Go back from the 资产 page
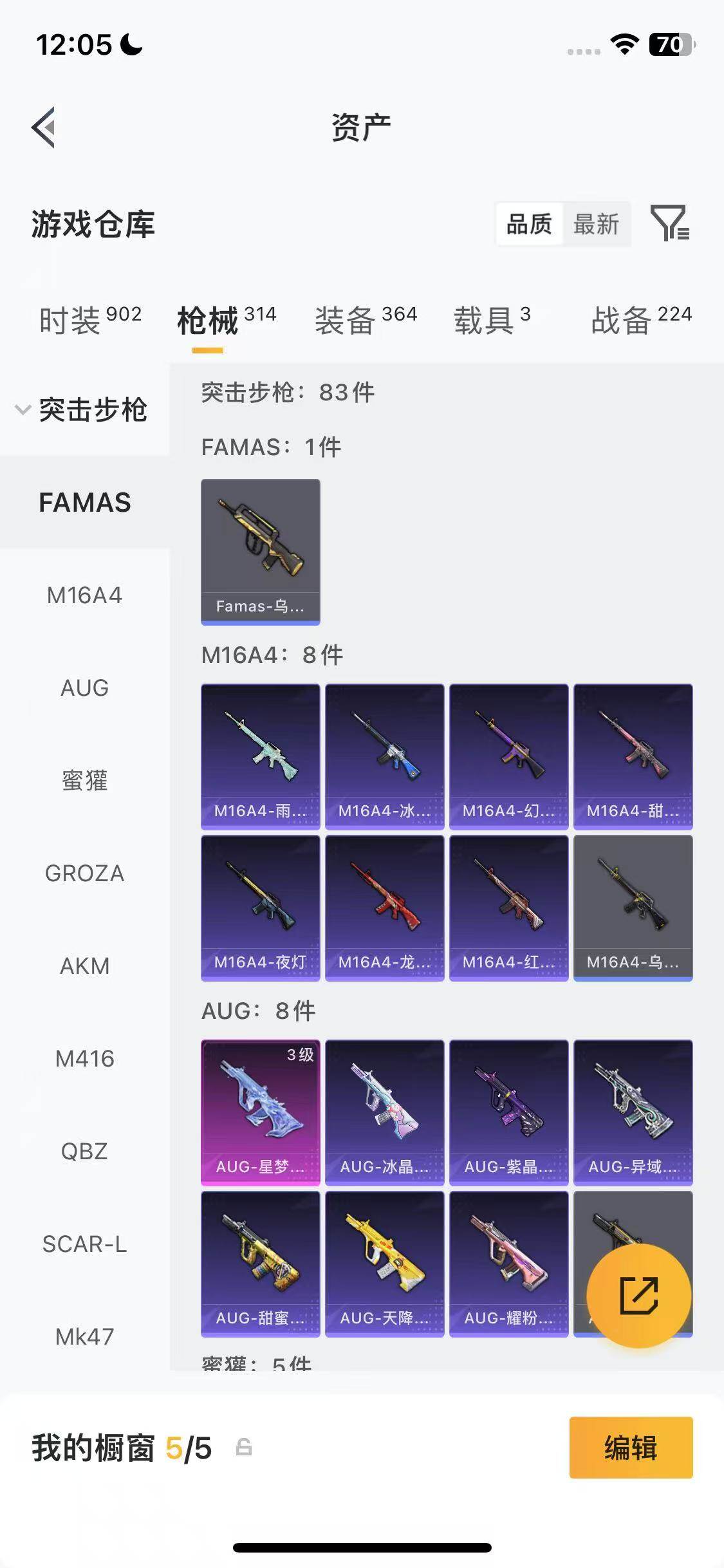This screenshot has width=724, height=1568. click(x=44, y=127)
